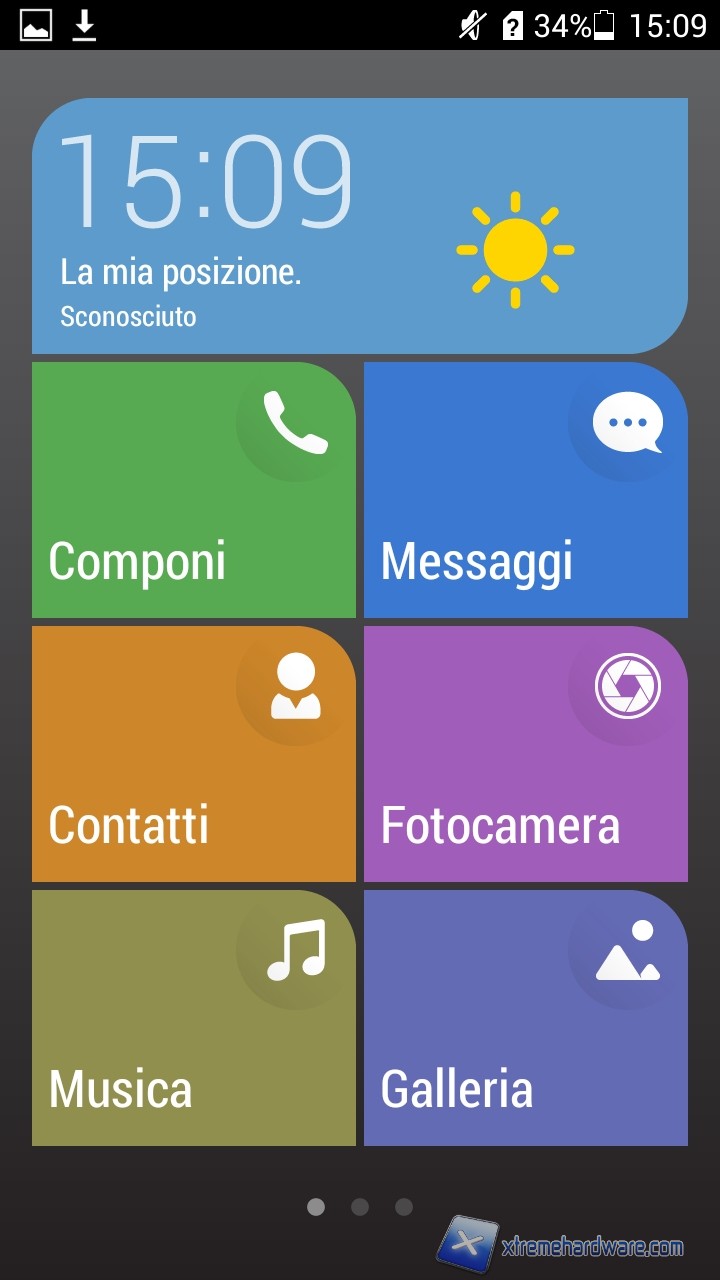Go to the second home page dot

(x=360, y=1207)
